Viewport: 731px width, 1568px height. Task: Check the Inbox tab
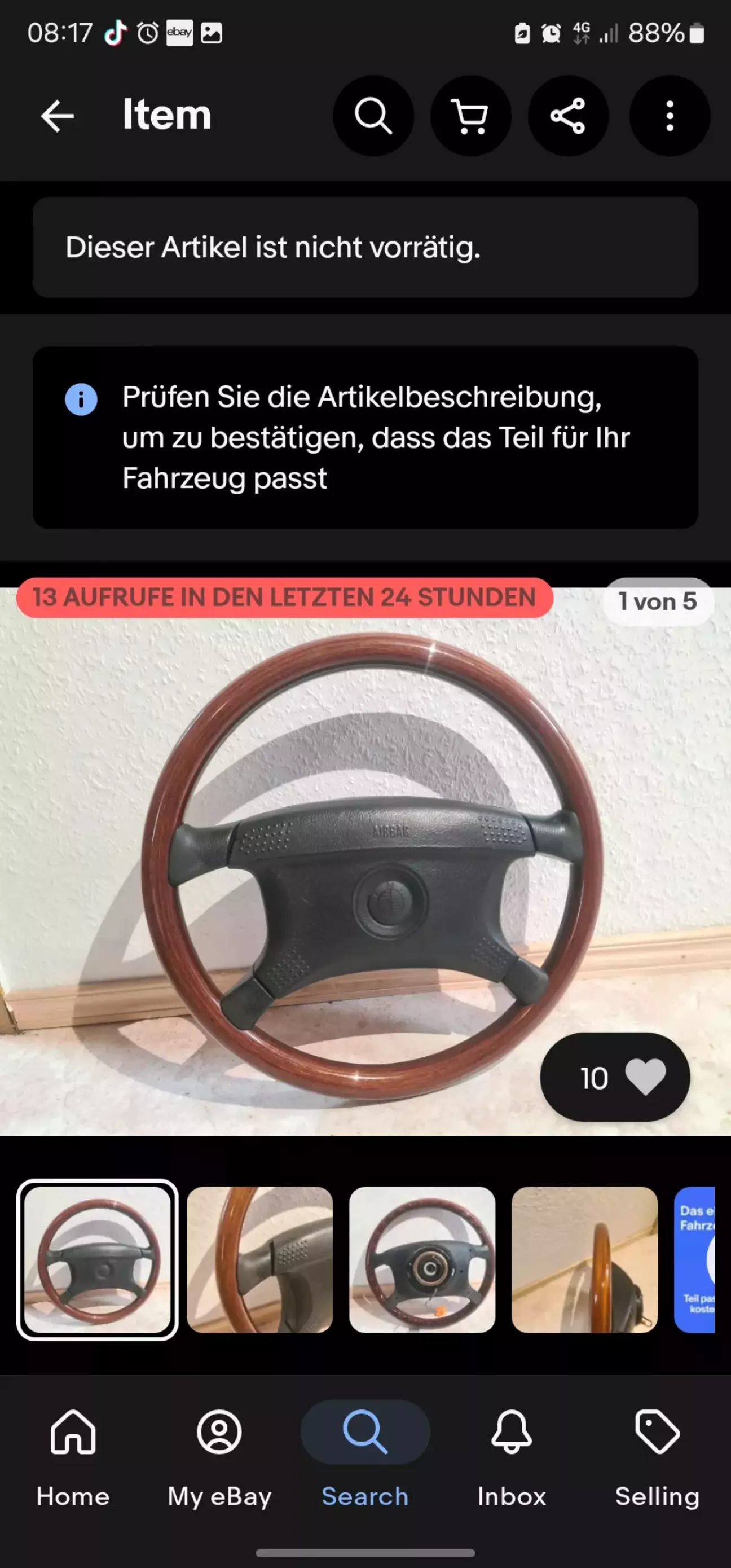[x=511, y=1458]
